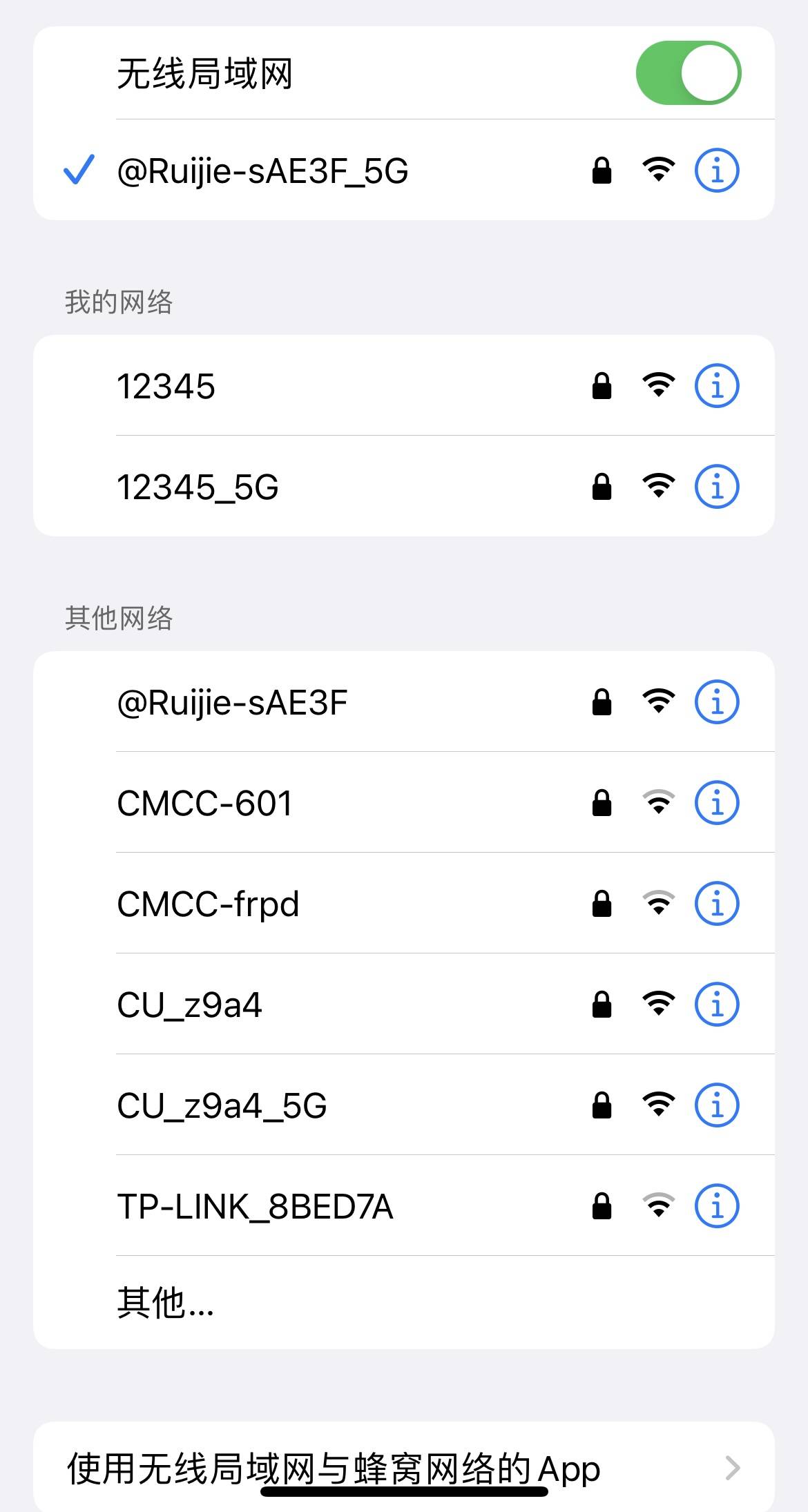
Task: Select the CMCC-601 network
Action: [x=403, y=802]
